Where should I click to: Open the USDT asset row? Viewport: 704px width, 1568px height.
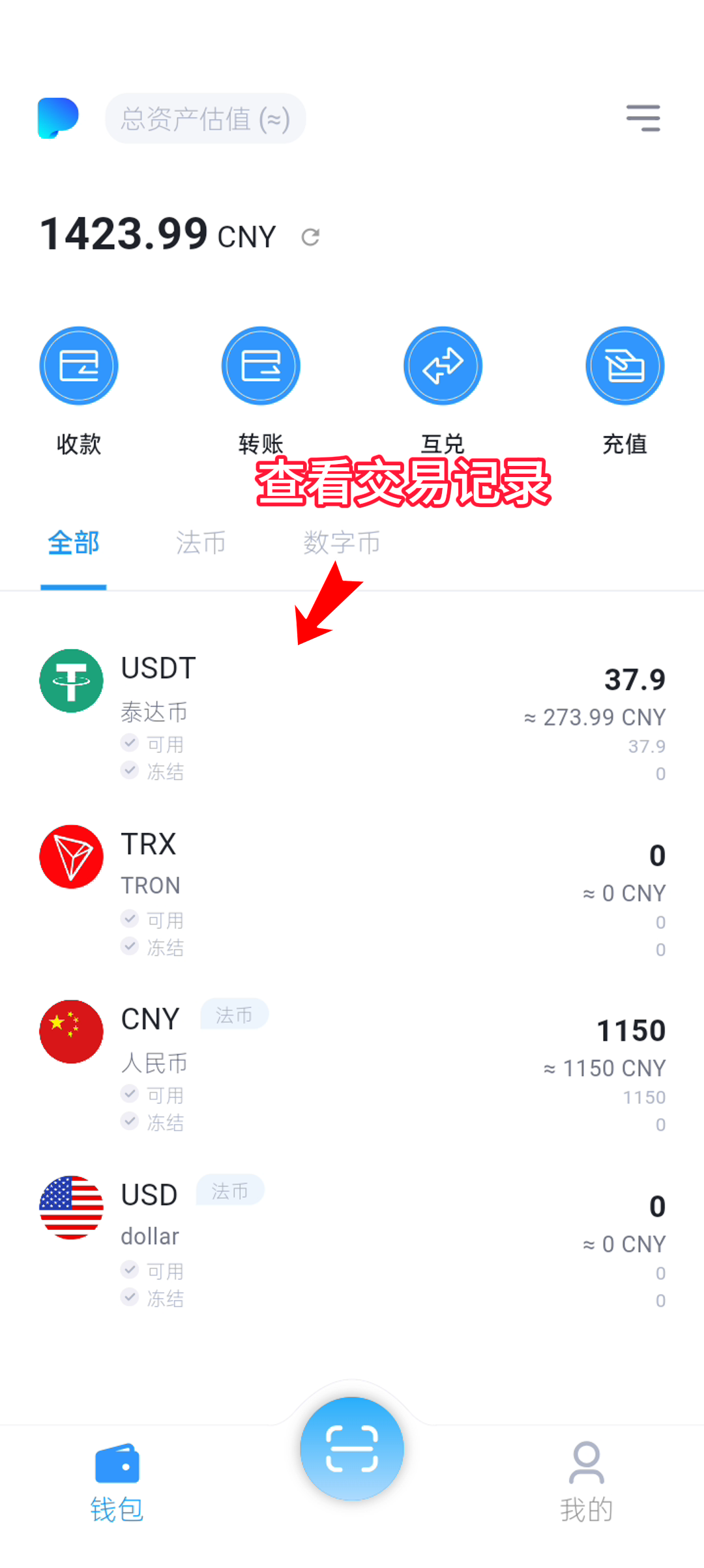(352, 717)
